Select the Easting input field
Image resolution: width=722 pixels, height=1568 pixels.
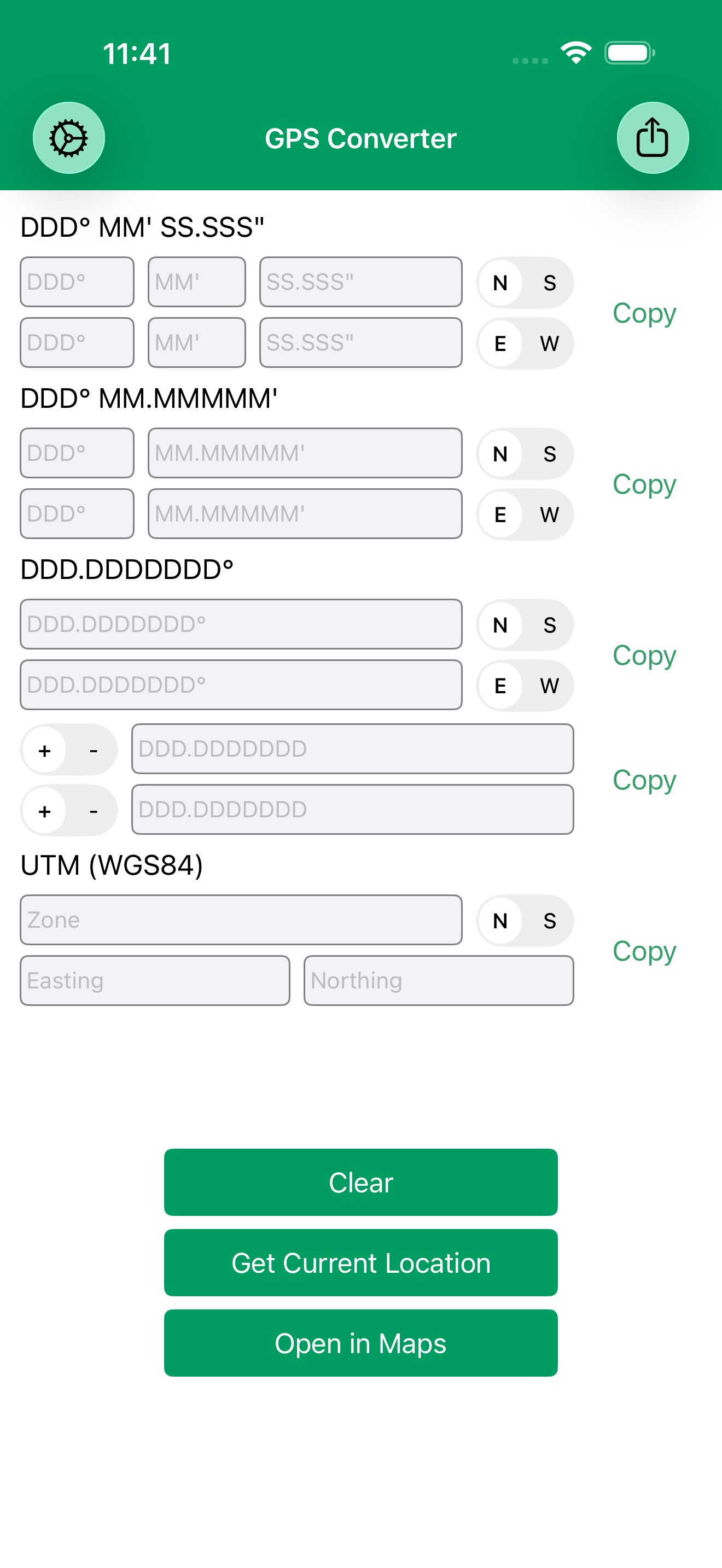[x=155, y=980]
